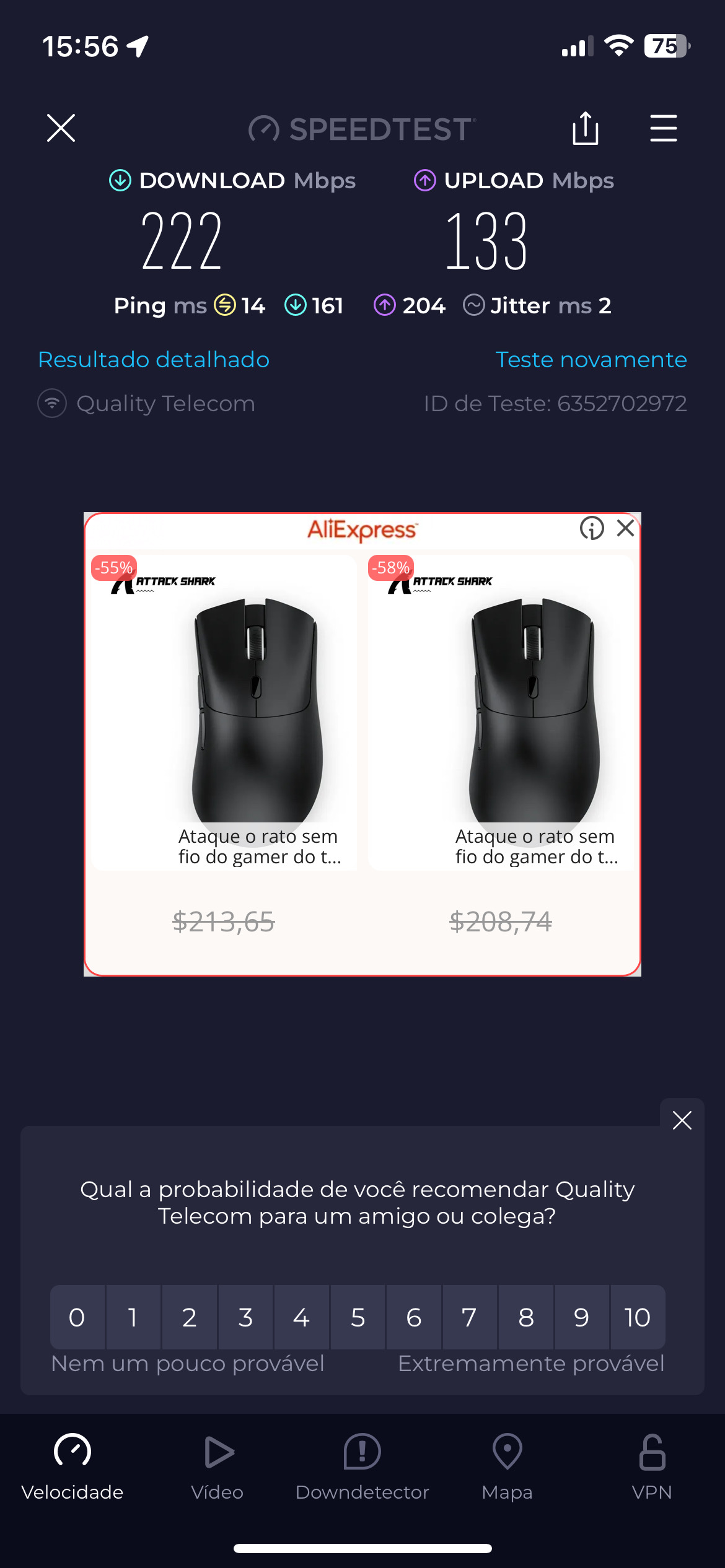Share the speed test result
The image size is (725, 1568).
coord(585,128)
